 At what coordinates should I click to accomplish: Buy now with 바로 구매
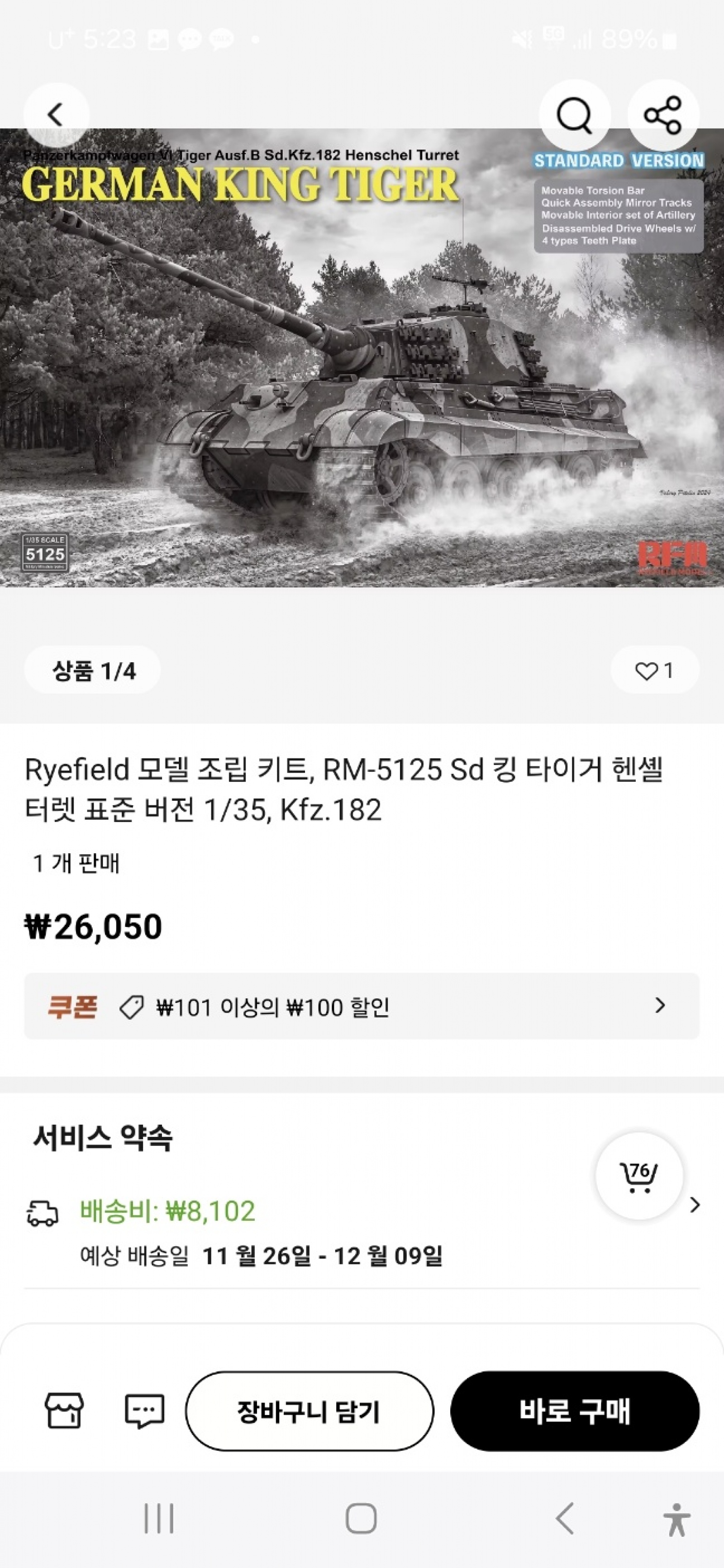click(x=574, y=1411)
